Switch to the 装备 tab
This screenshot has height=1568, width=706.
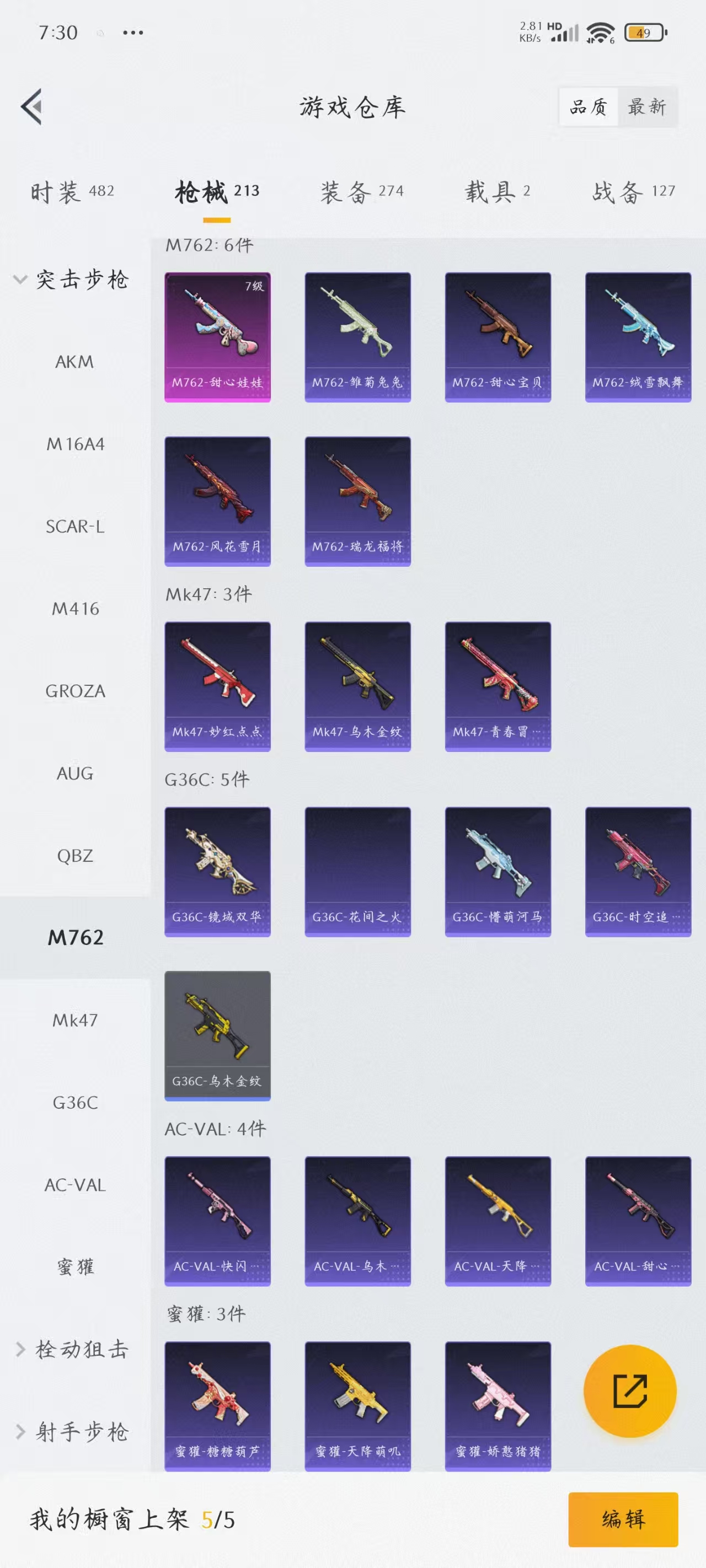[x=362, y=192]
